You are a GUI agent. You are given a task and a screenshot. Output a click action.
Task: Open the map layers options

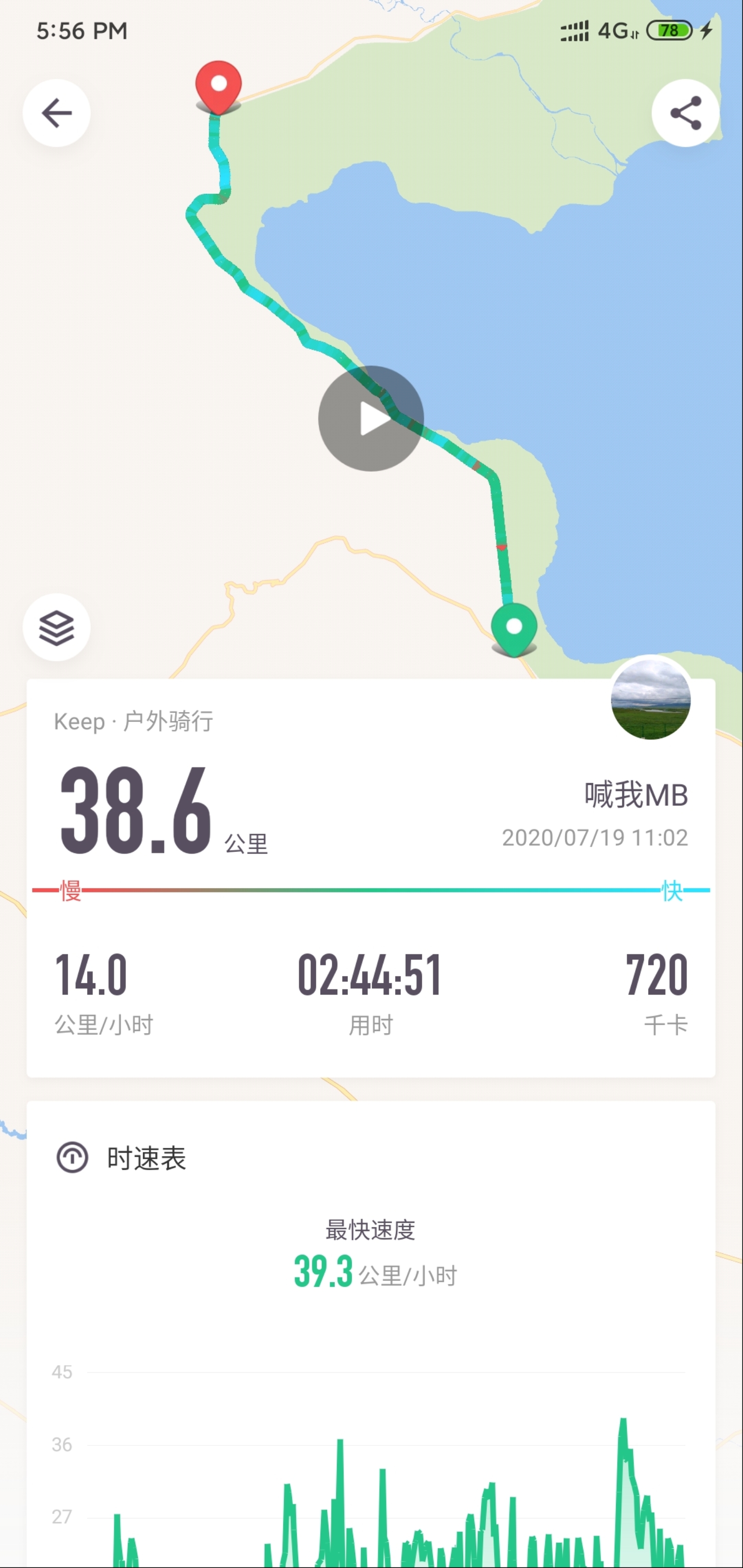tap(56, 627)
